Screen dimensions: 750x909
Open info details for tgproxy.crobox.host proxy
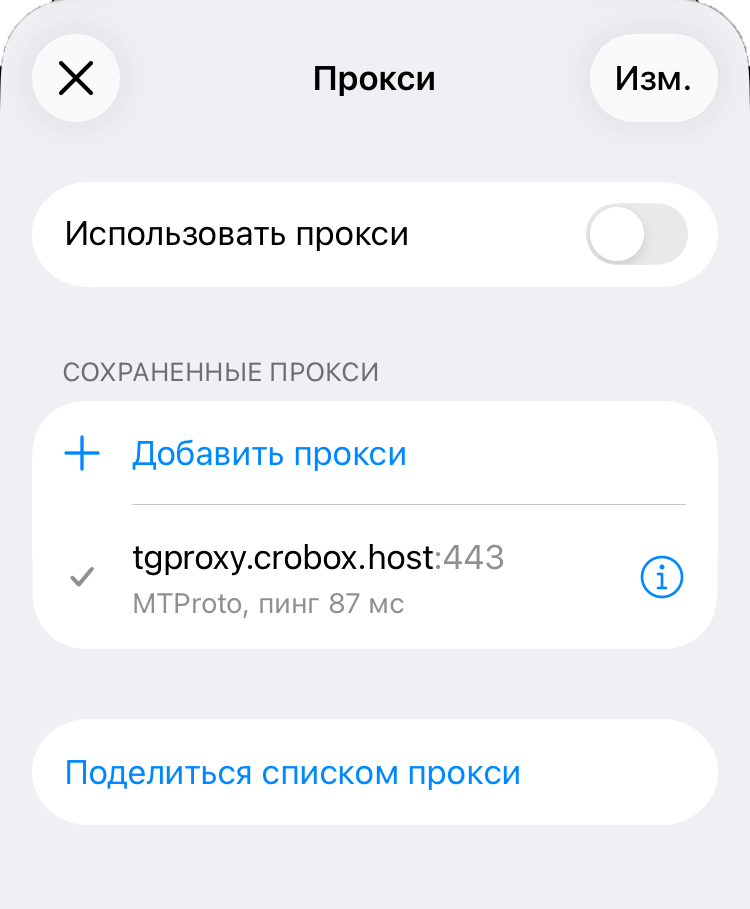point(661,577)
